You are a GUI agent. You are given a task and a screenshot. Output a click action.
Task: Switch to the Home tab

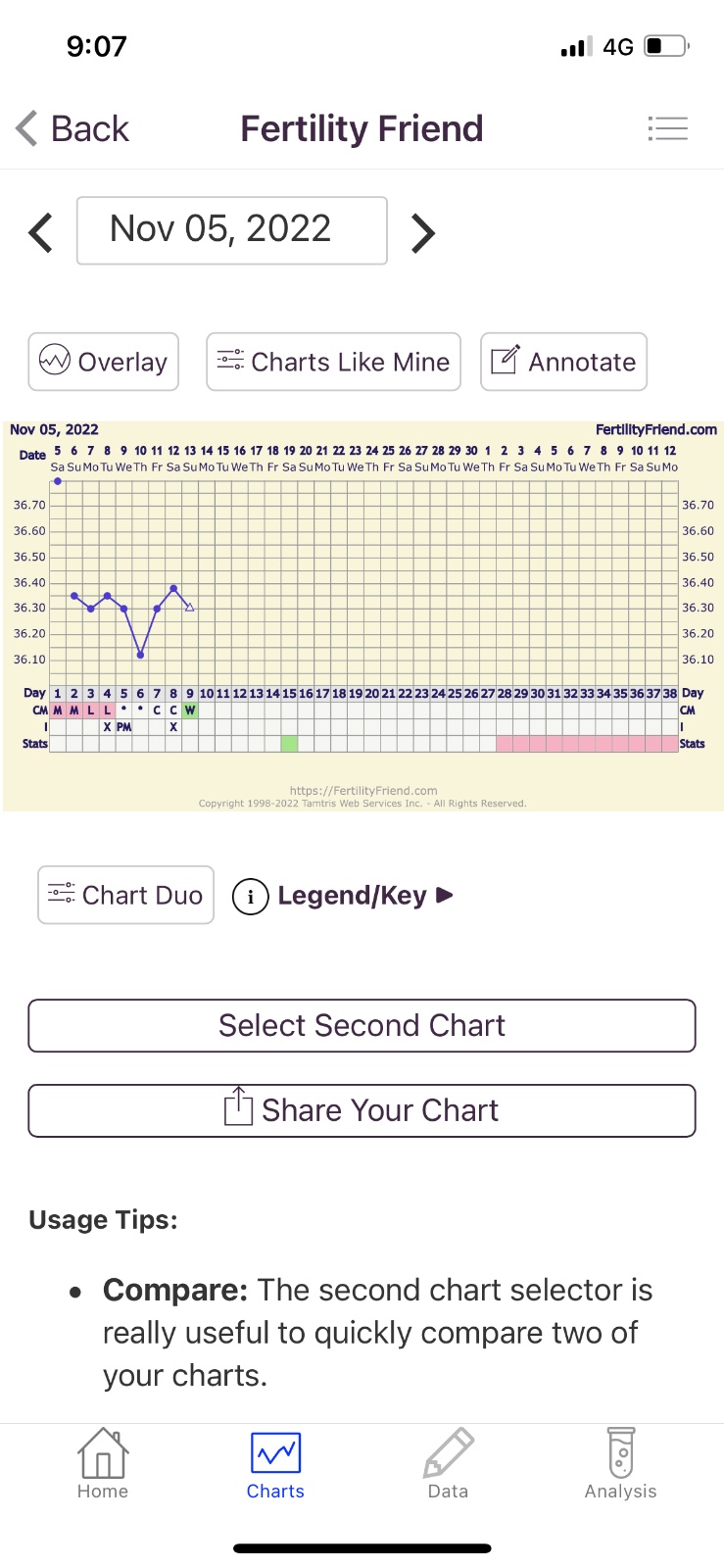click(x=103, y=1465)
